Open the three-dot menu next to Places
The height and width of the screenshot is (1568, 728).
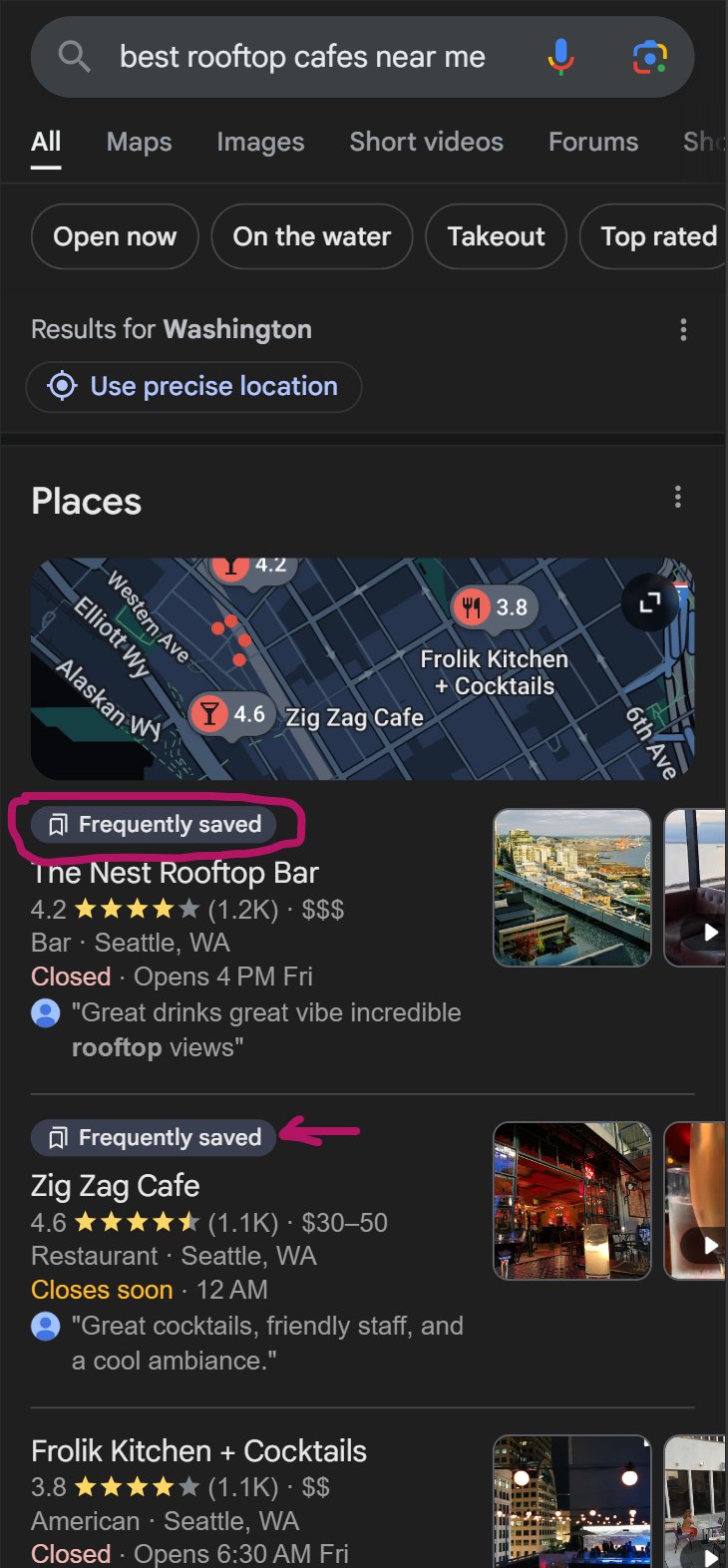677,497
